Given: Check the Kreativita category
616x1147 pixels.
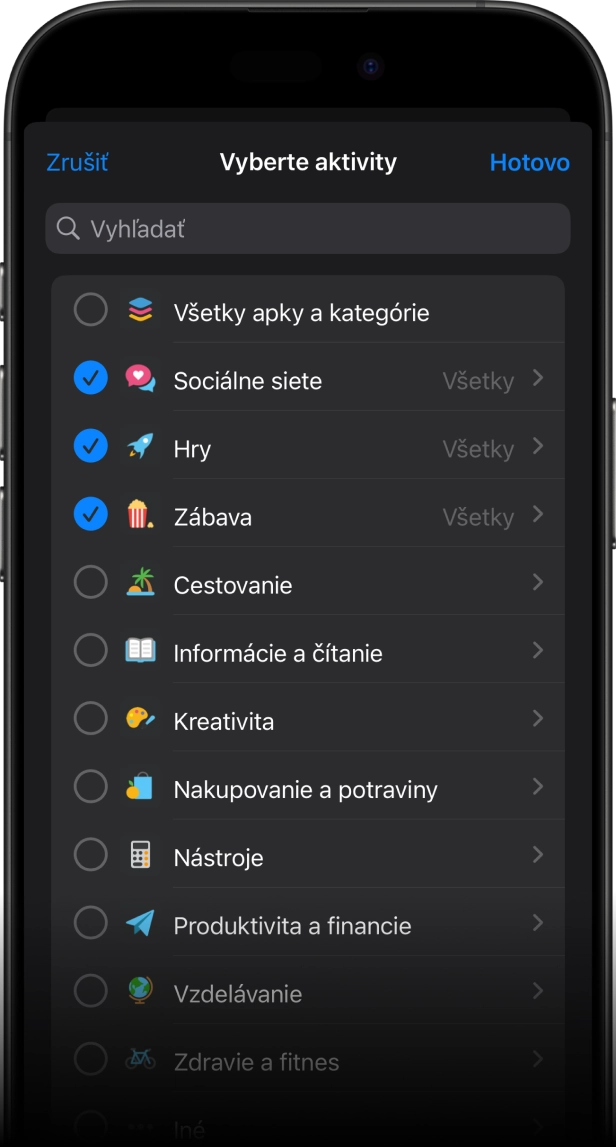Looking at the screenshot, I should [x=91, y=718].
